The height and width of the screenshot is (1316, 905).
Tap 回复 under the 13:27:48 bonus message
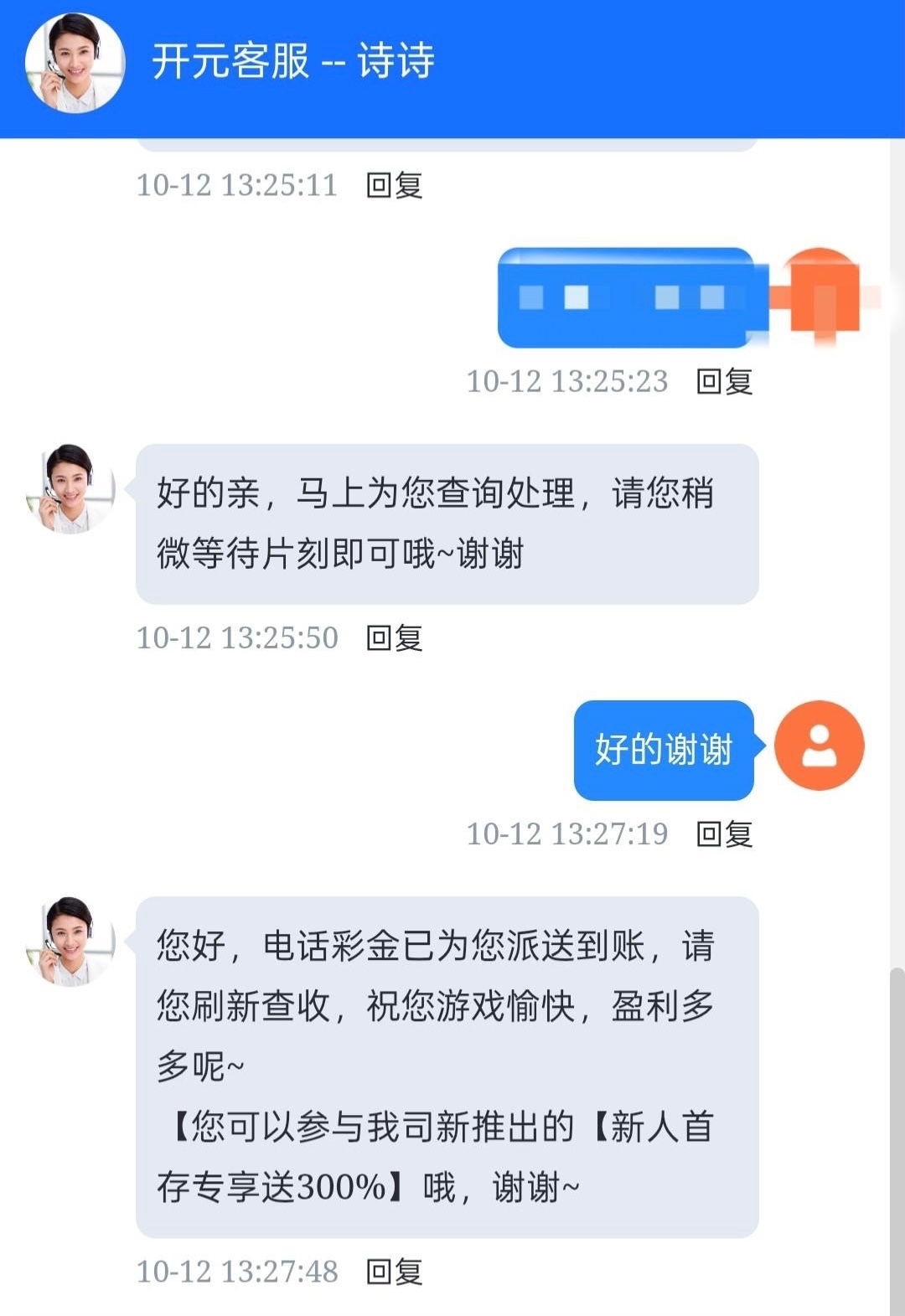(x=394, y=1272)
